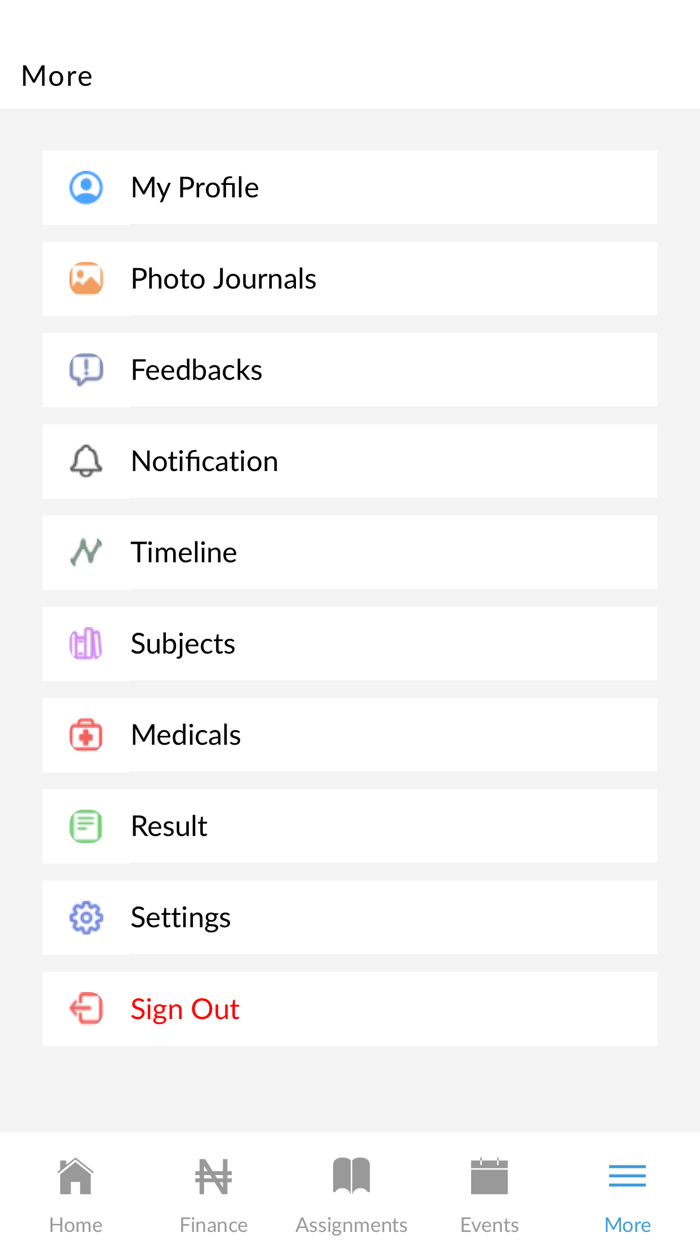
Task: Open the Medicals section
Action: click(349, 735)
